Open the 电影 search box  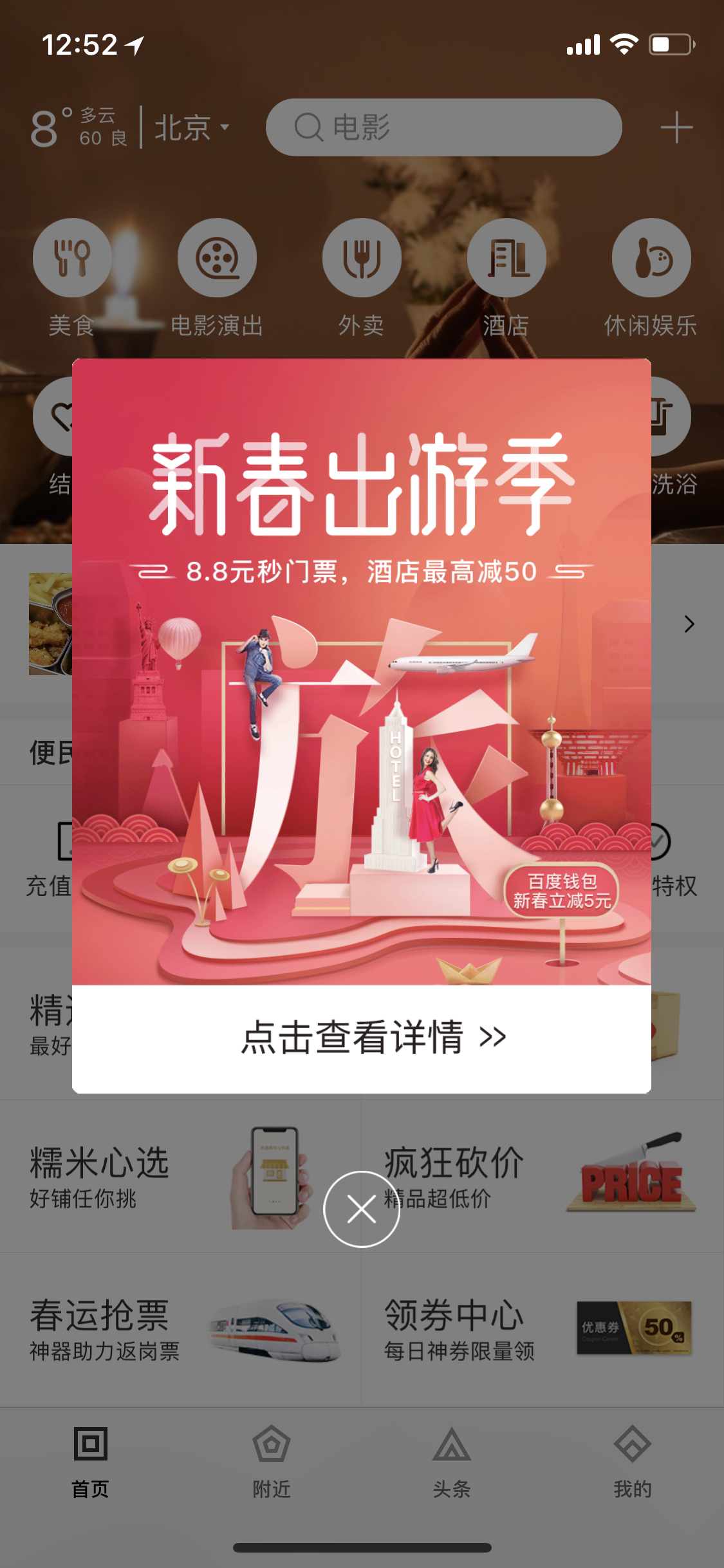pyautogui.click(x=443, y=127)
